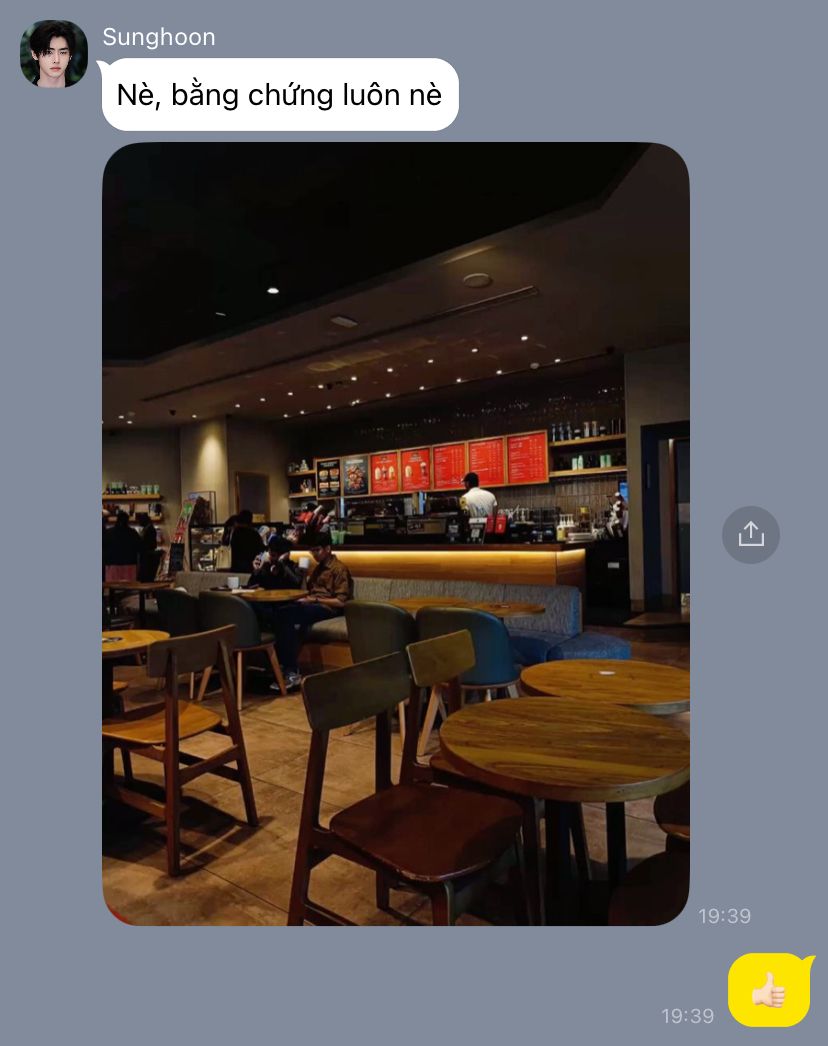This screenshot has width=828, height=1046.
Task: Share the coffee shop photo
Action: [750, 535]
